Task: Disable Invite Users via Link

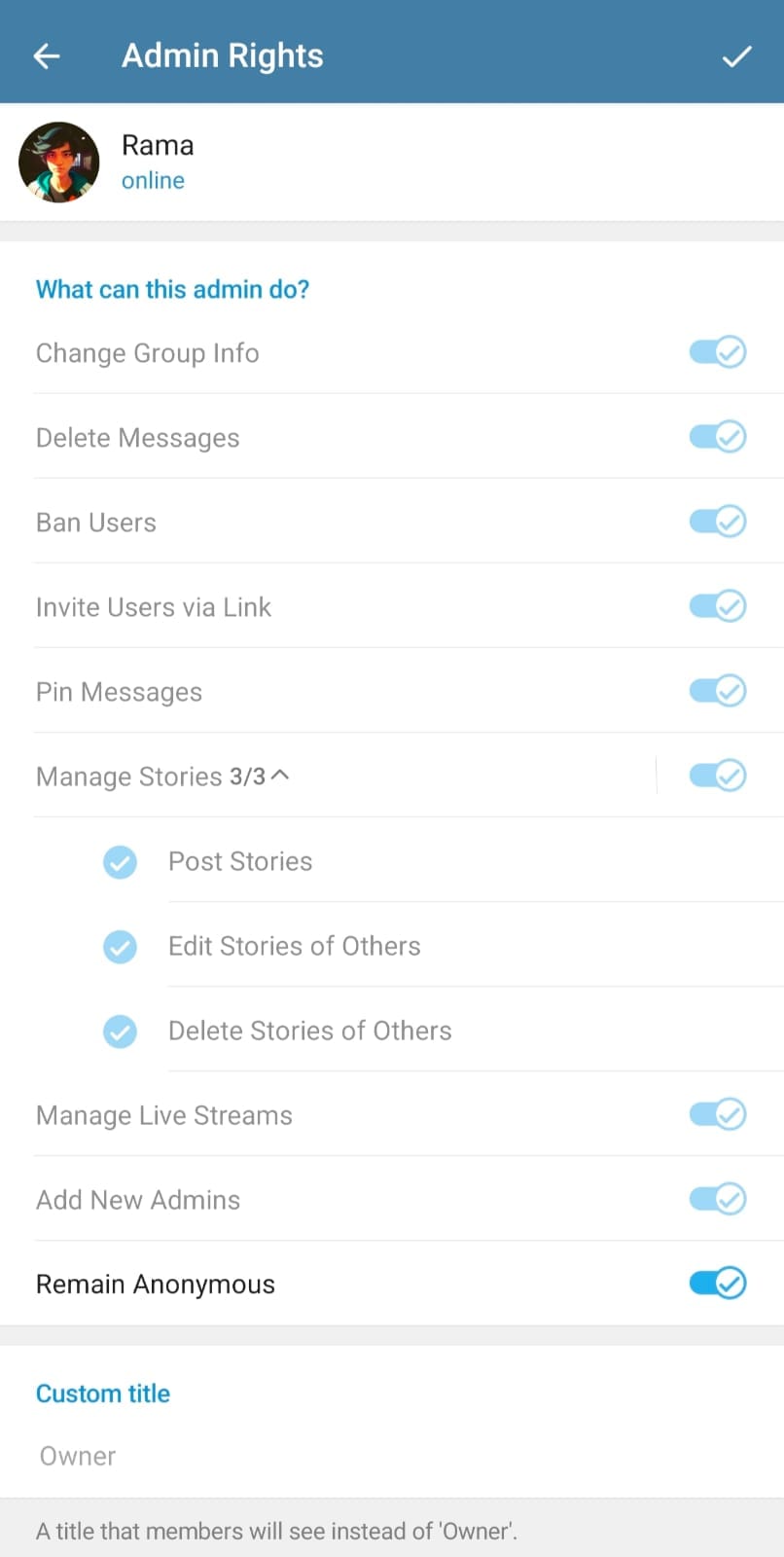Action: [x=717, y=605]
